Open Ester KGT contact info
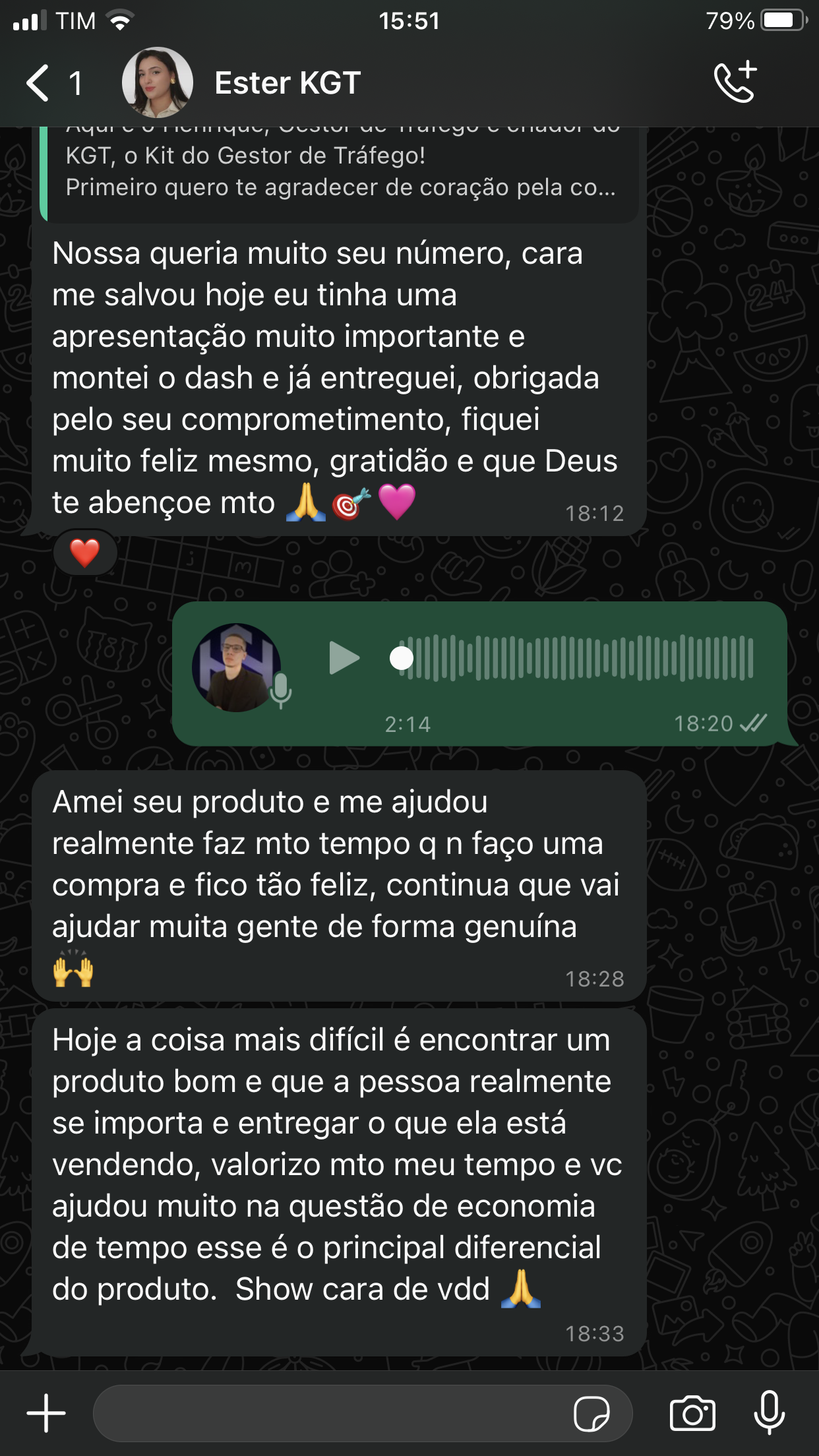This screenshot has width=819, height=1456. (x=288, y=83)
